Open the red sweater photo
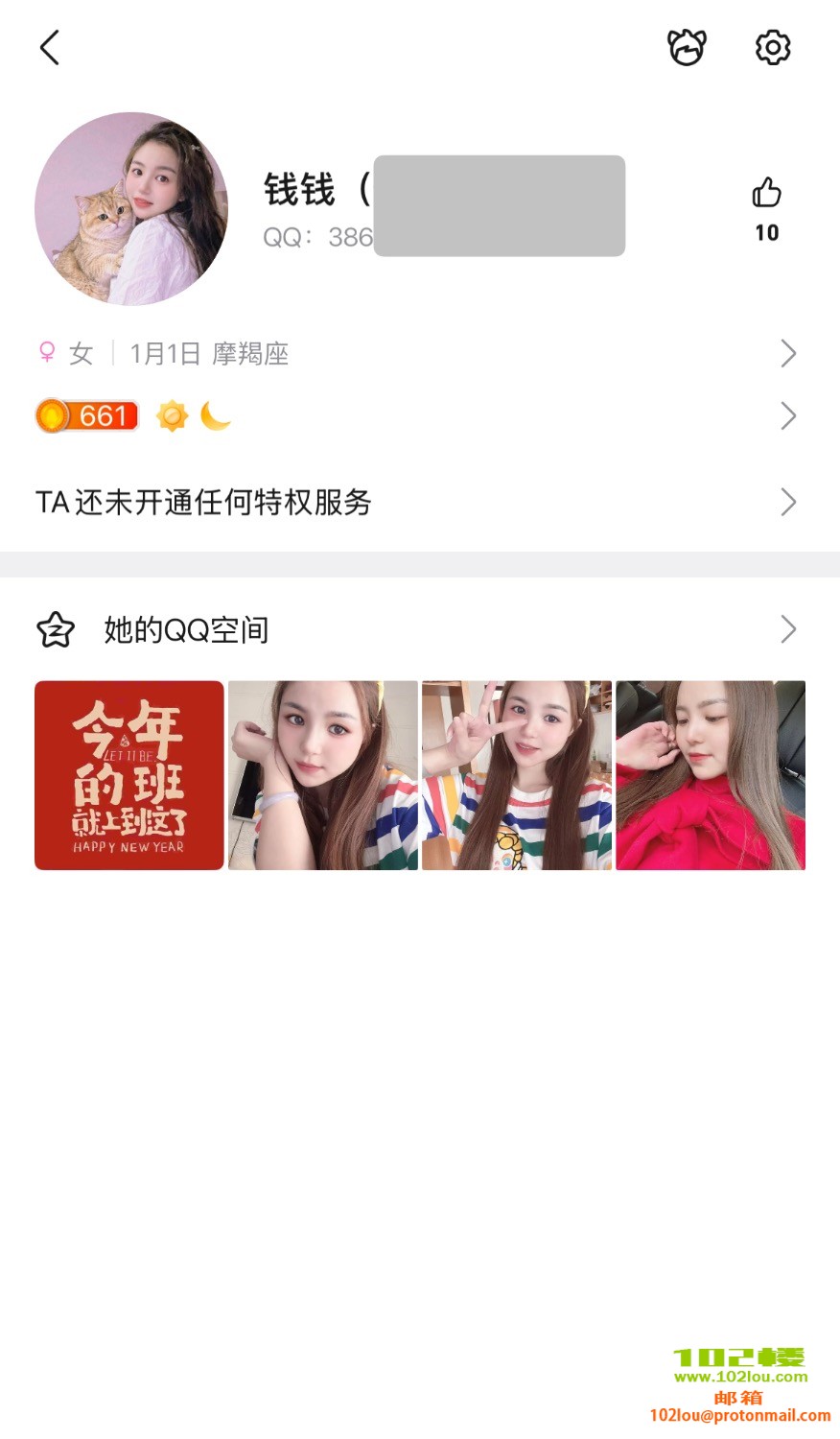 point(711,775)
